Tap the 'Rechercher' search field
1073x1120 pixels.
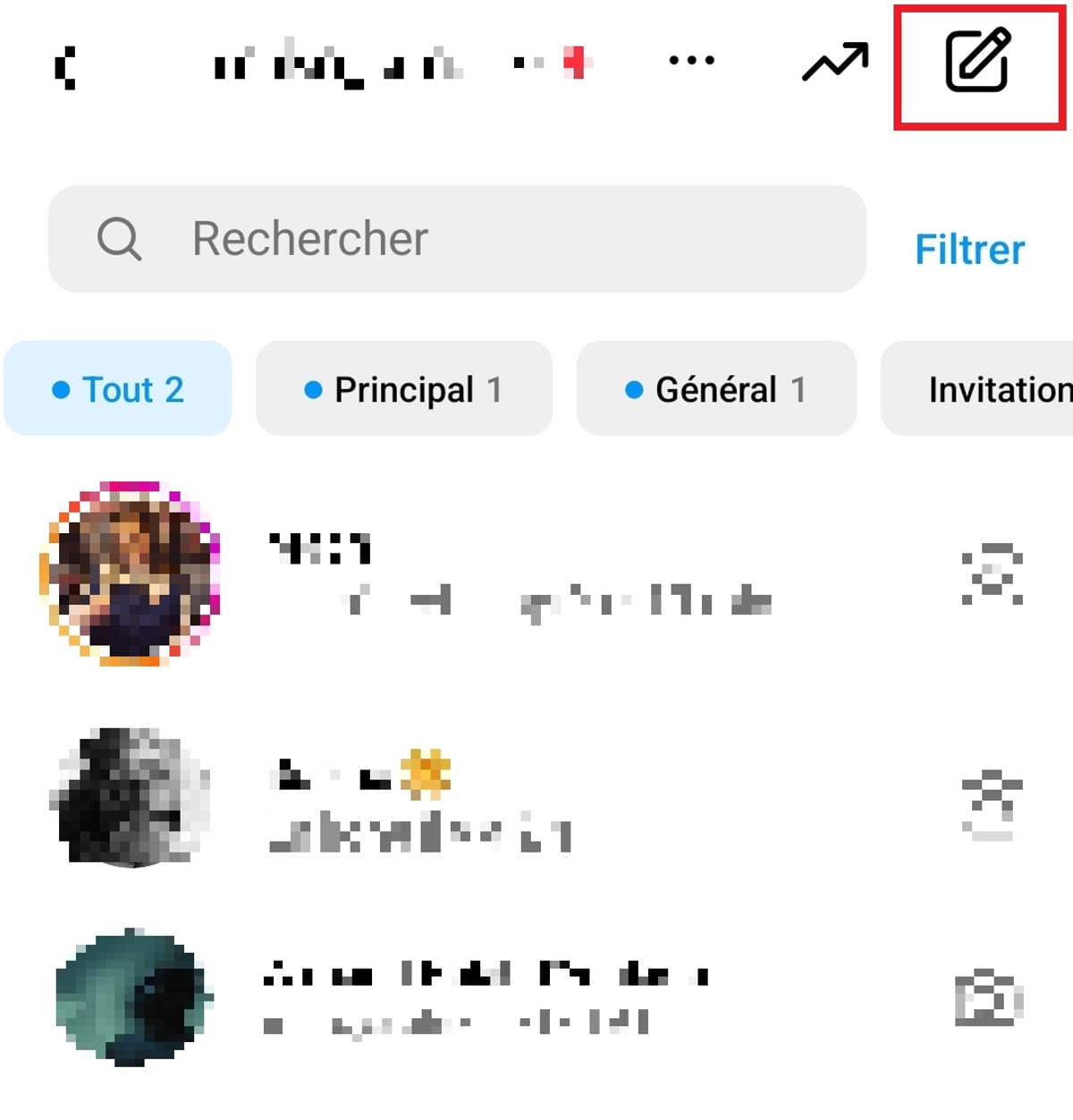coord(447,238)
